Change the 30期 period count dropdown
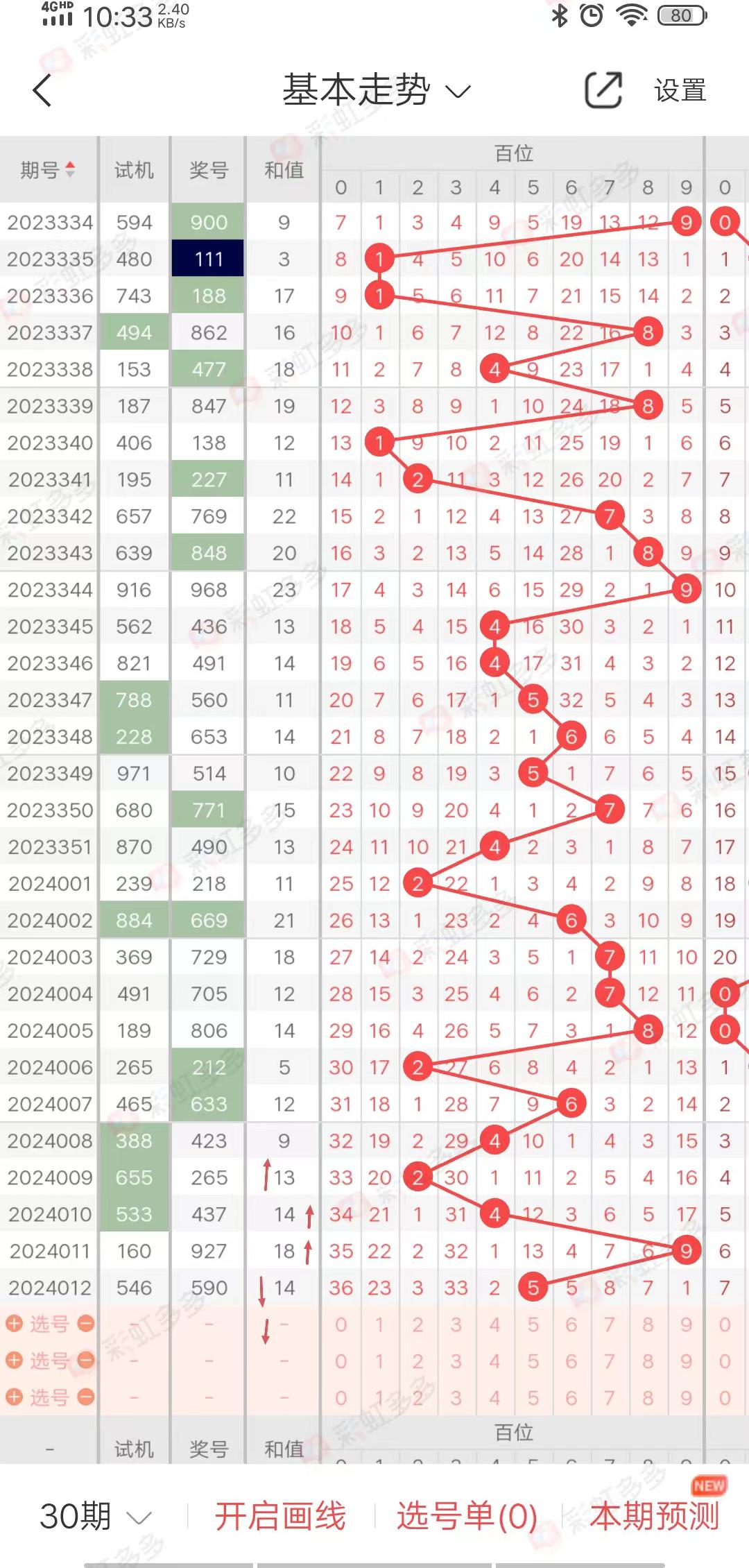749x1568 pixels. click(95, 1517)
